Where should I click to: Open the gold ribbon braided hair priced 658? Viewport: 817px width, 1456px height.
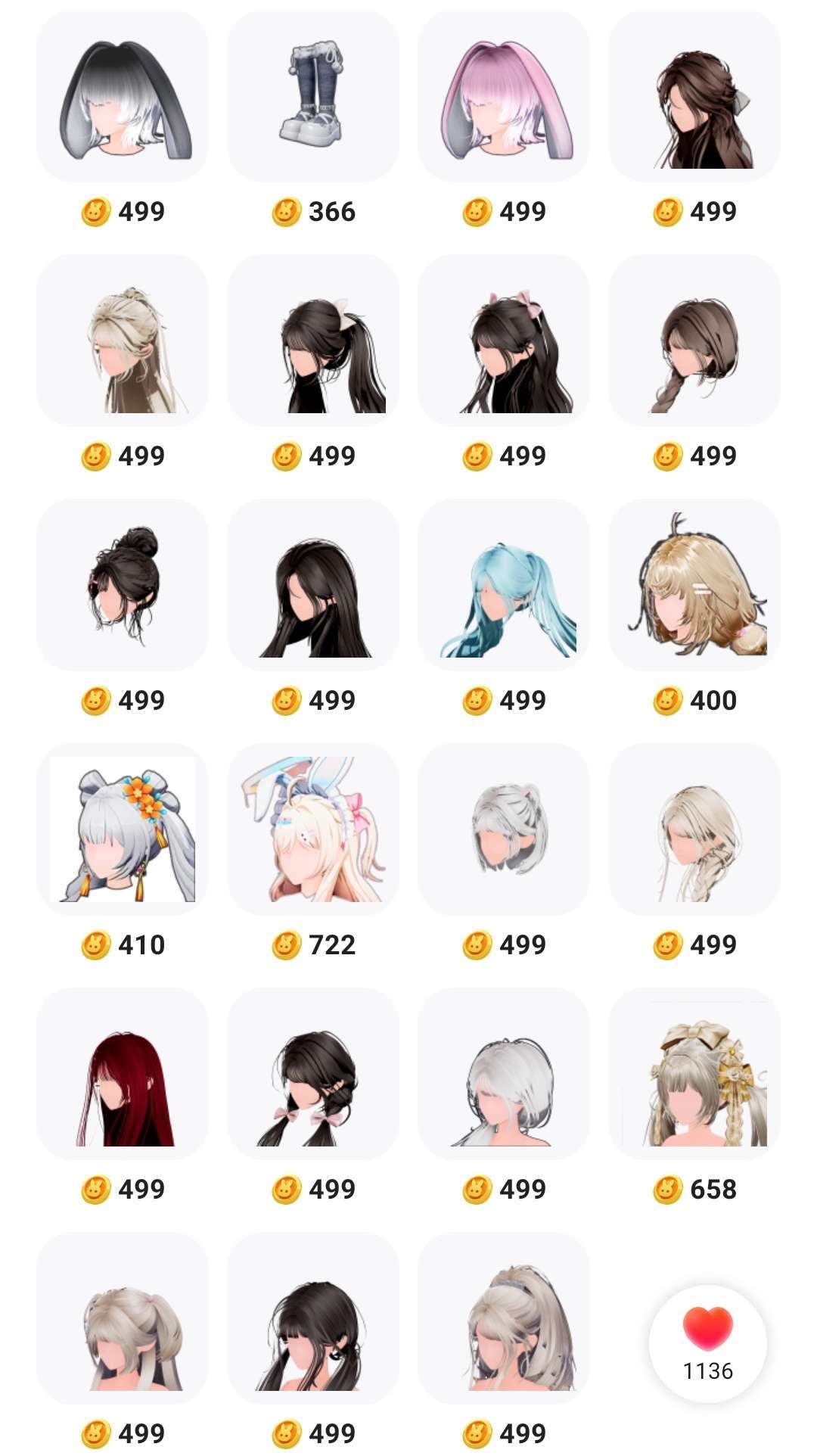[694, 1073]
